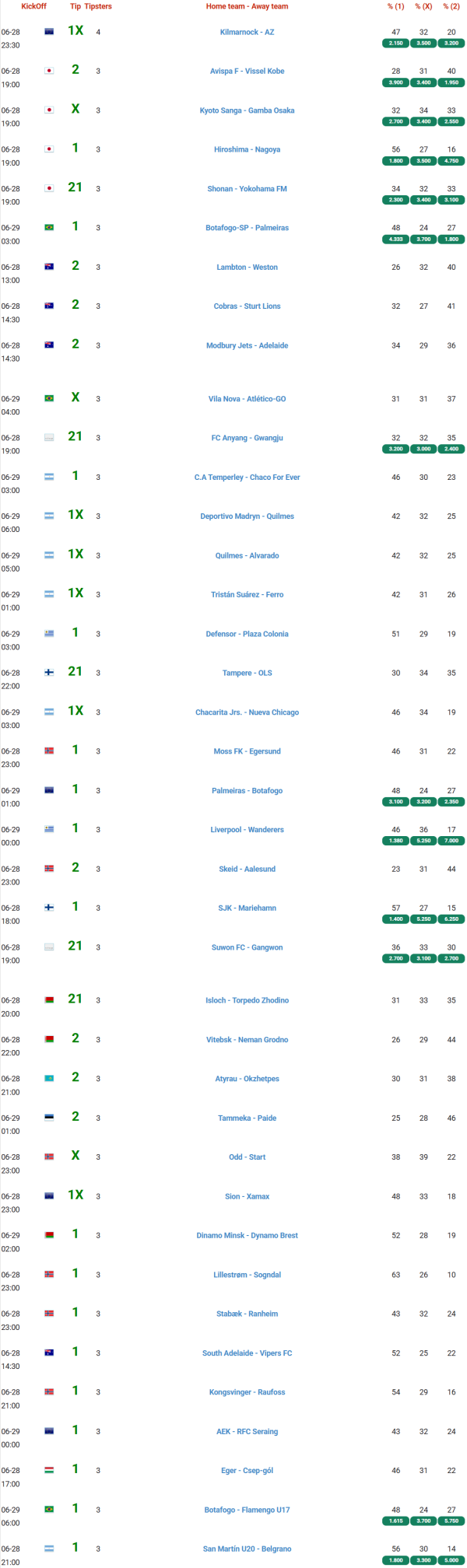The height and width of the screenshot is (1568, 467).
Task: View Lambton - Weston match details
Action: tap(247, 267)
